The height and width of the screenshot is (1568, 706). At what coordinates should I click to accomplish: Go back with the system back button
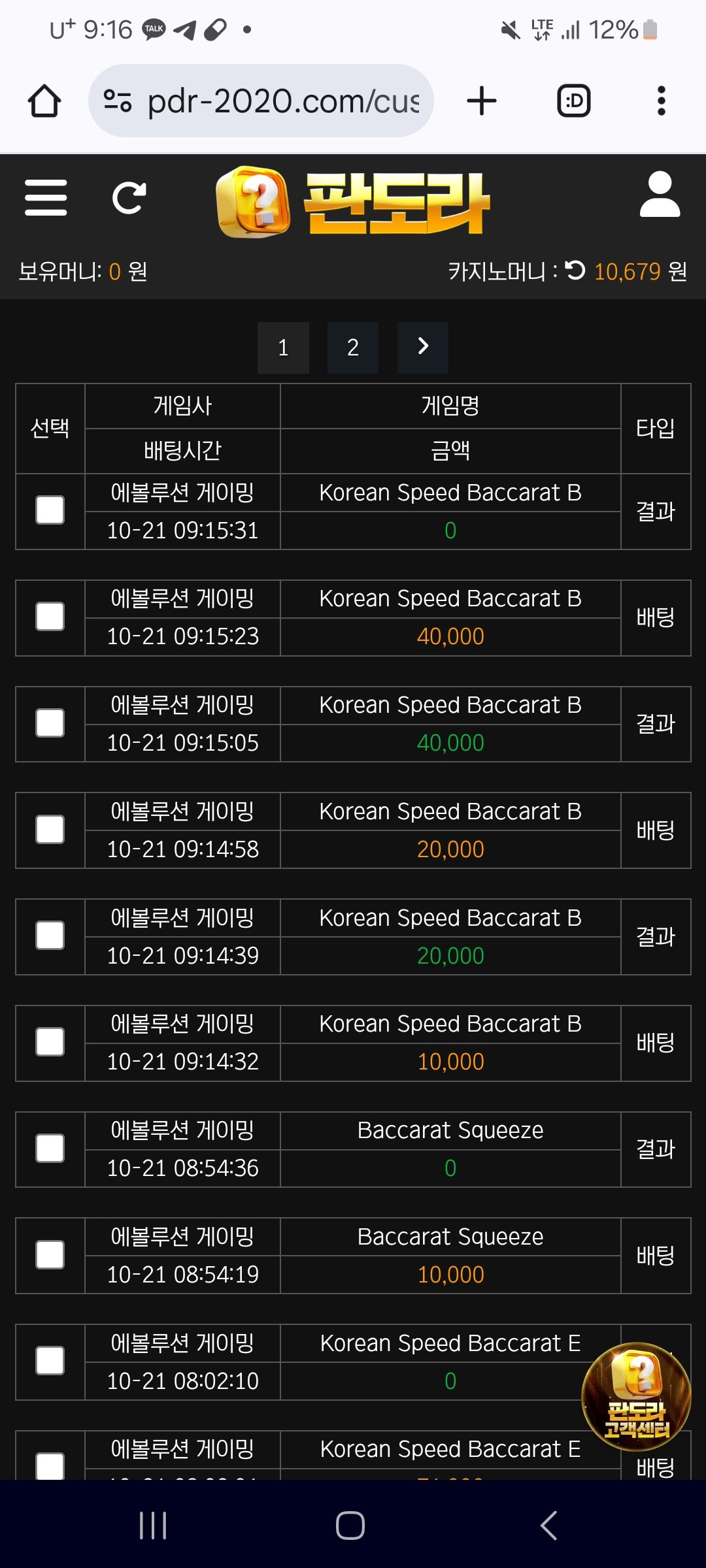click(x=549, y=1526)
